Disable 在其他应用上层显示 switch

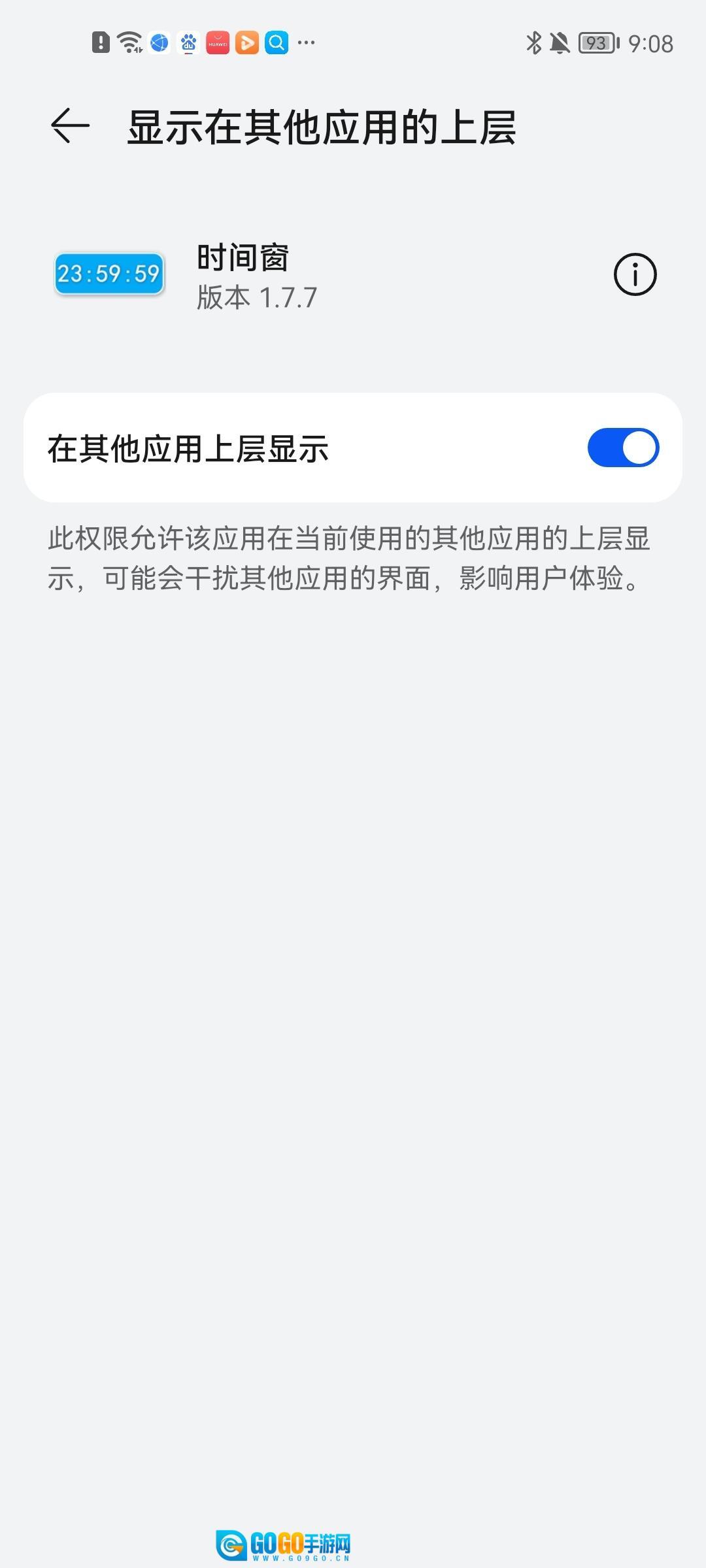(x=623, y=448)
